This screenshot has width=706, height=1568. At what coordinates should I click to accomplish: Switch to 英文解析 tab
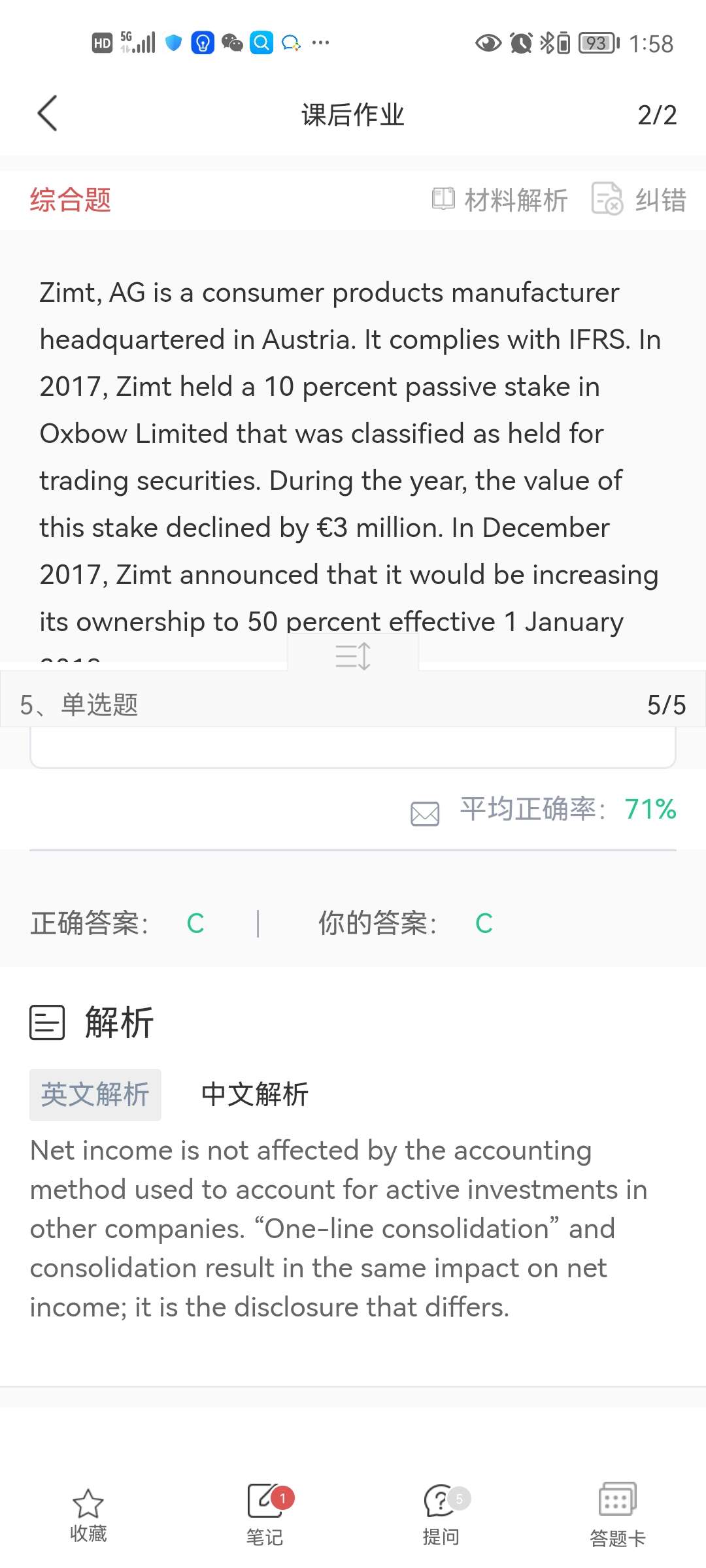[x=95, y=1094]
